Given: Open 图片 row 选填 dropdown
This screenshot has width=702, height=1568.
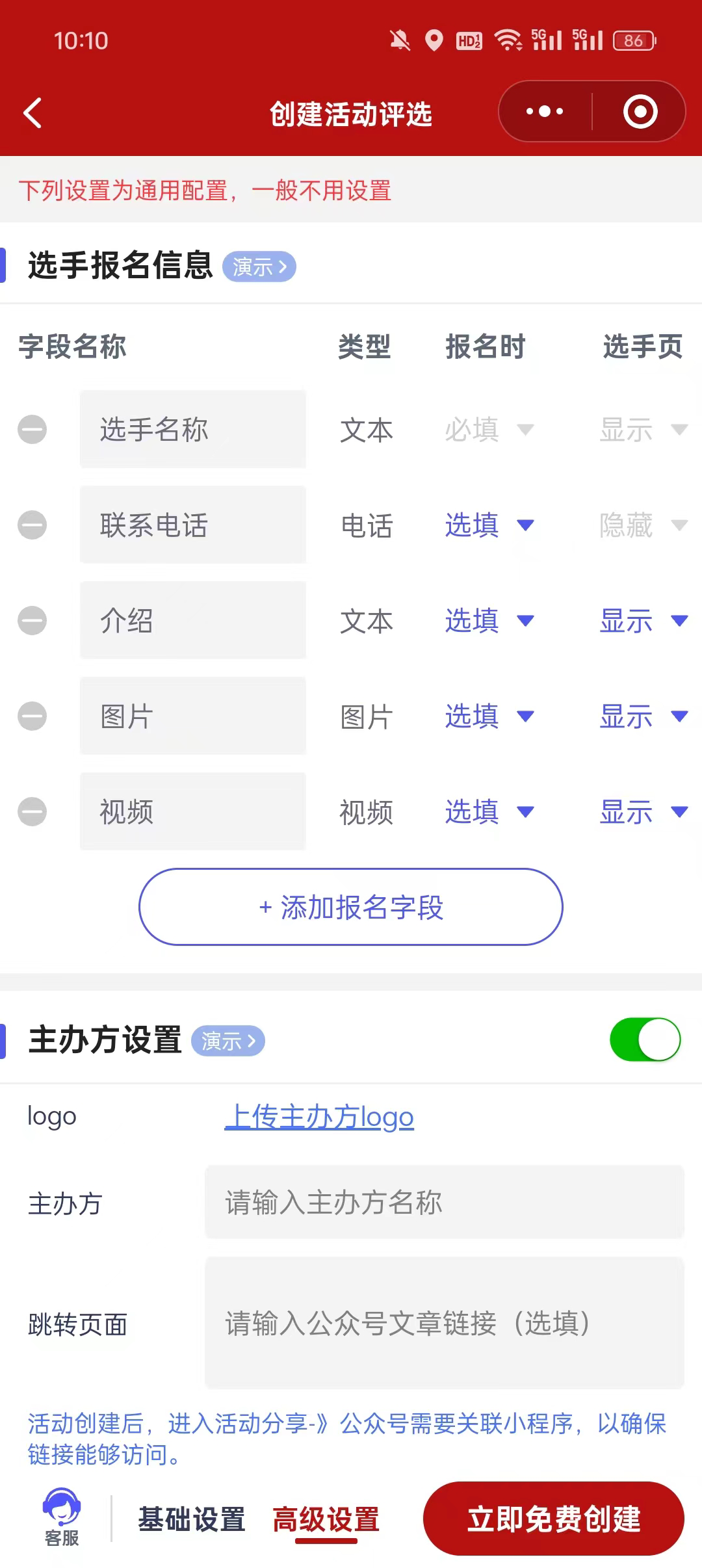Looking at the screenshot, I should tap(489, 716).
